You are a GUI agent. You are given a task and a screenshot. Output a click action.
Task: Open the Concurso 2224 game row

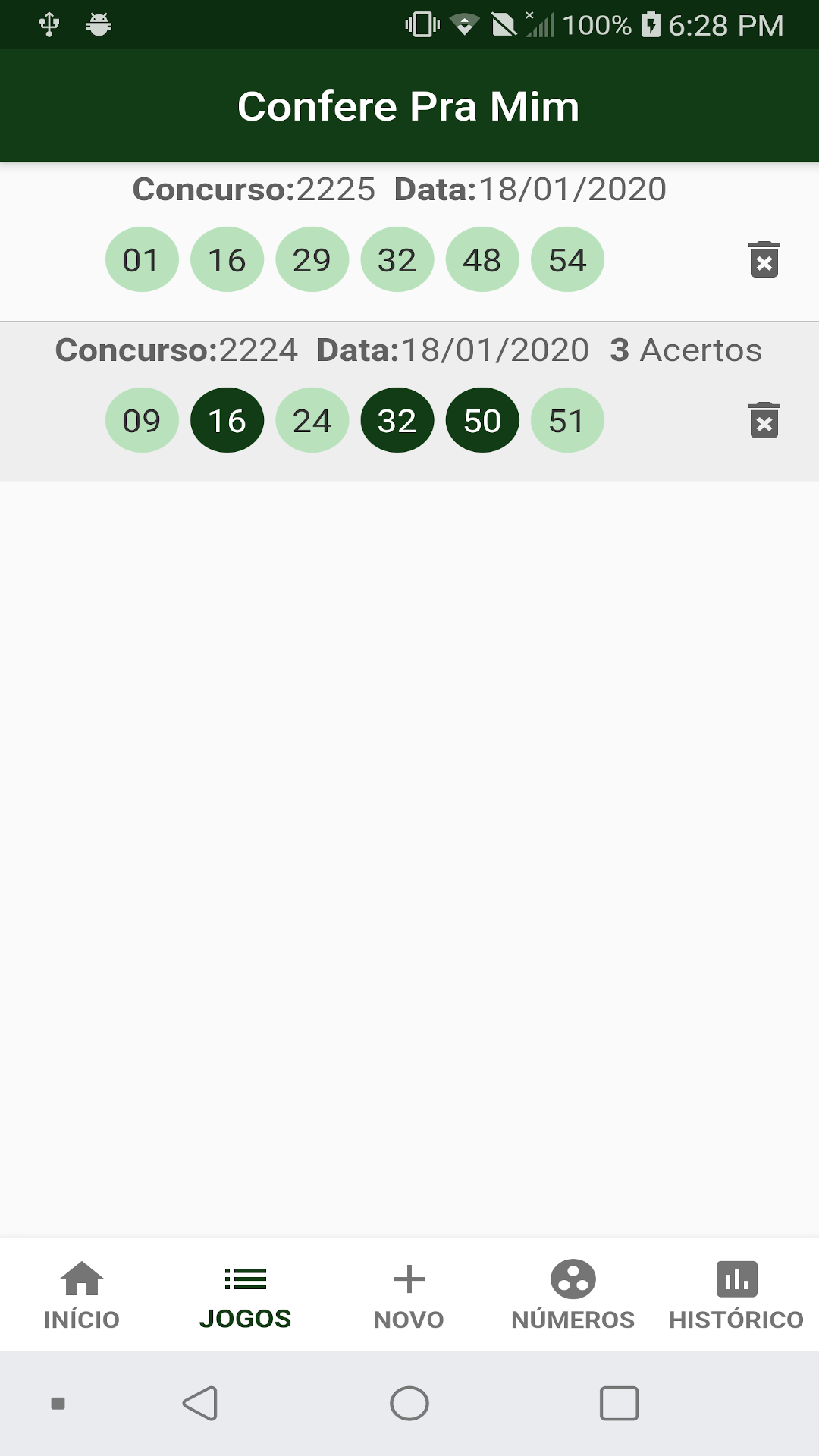click(x=409, y=401)
